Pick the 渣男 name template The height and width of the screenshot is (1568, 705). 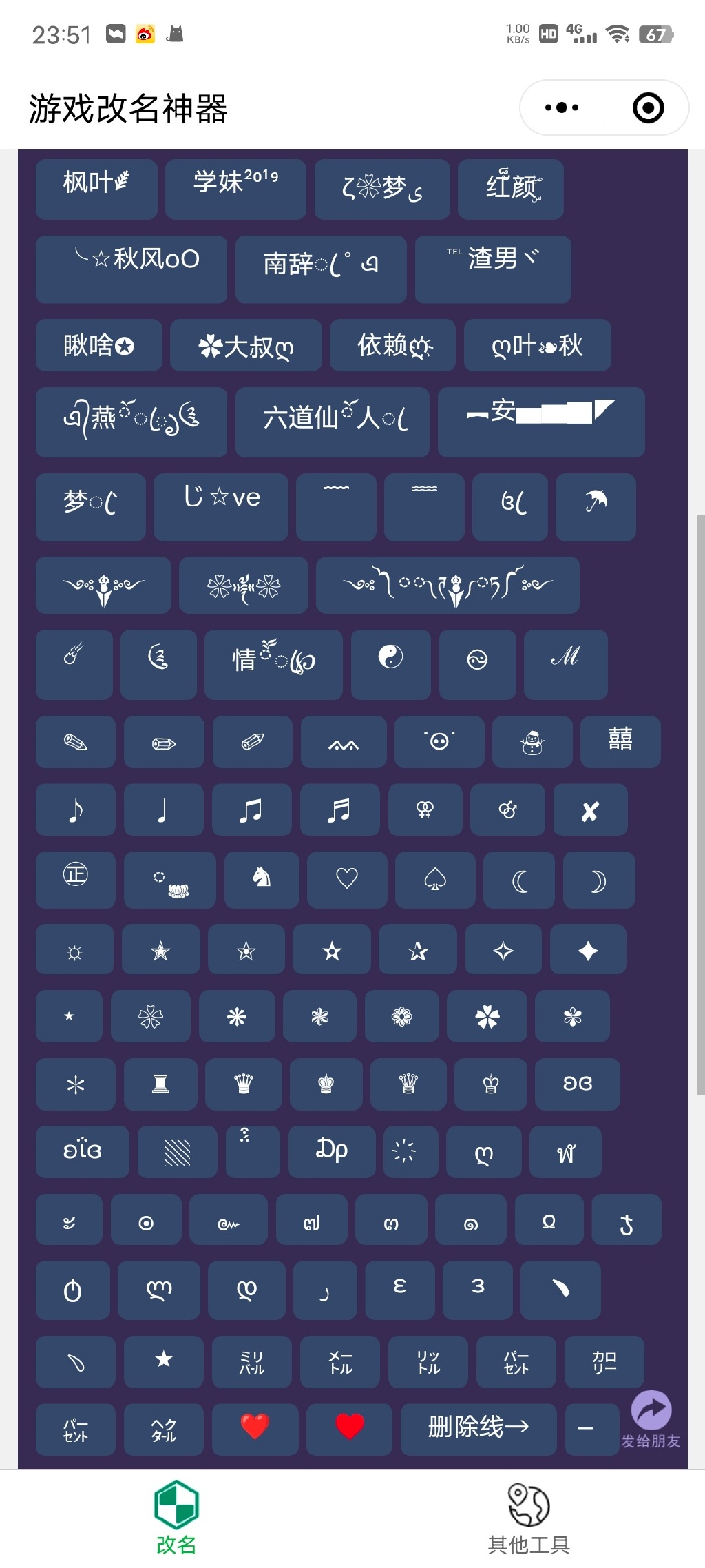pyautogui.click(x=493, y=269)
